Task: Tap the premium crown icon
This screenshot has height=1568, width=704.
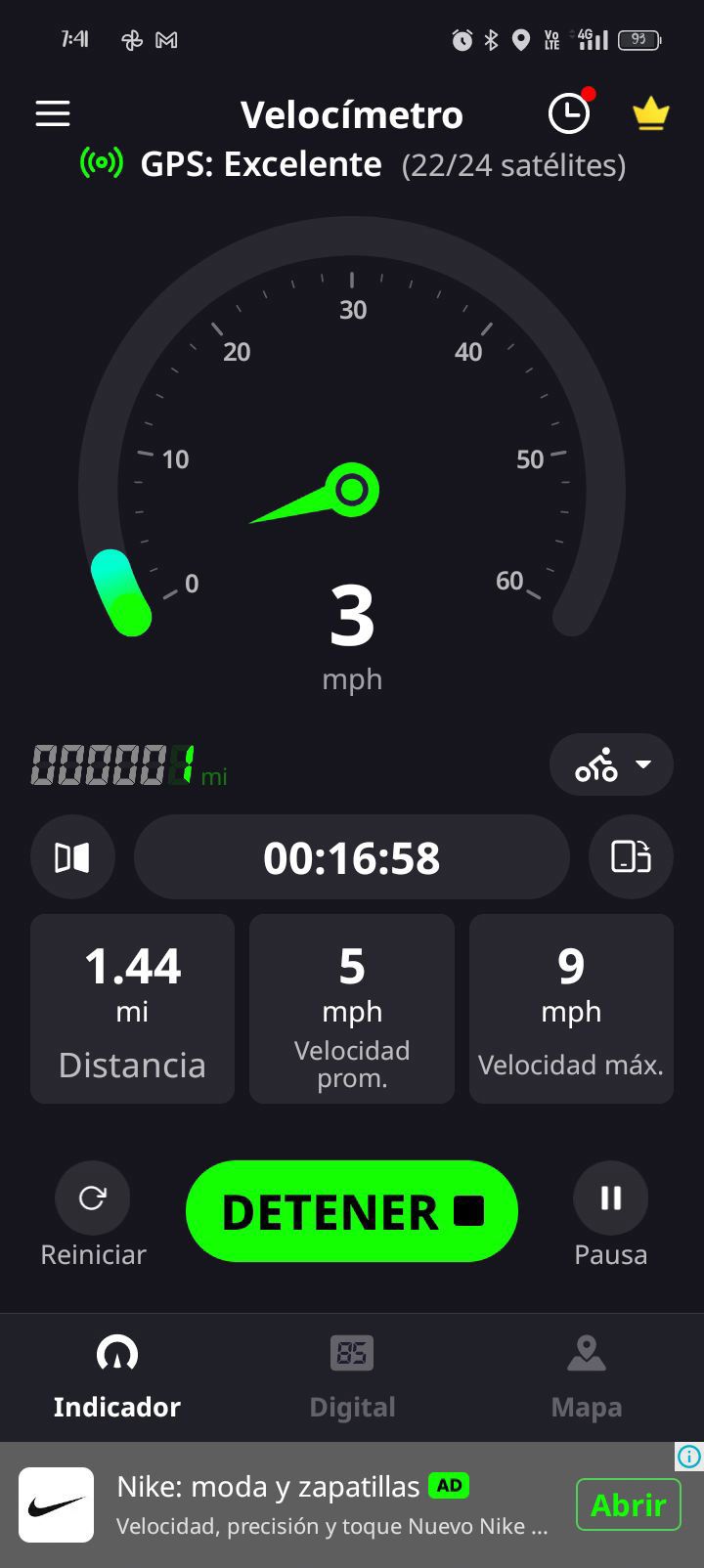Action: (x=650, y=113)
